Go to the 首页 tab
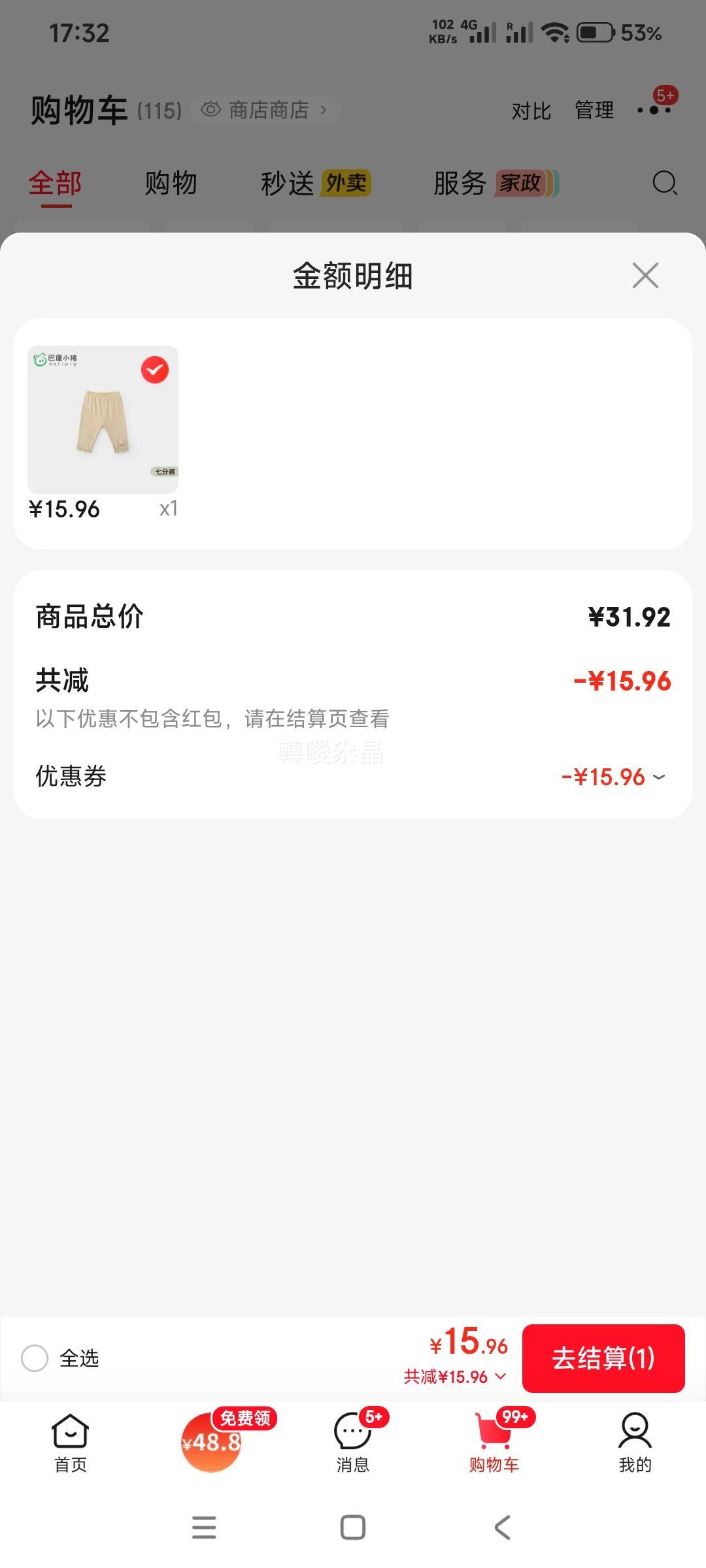The width and height of the screenshot is (706, 1568). 70,1443
